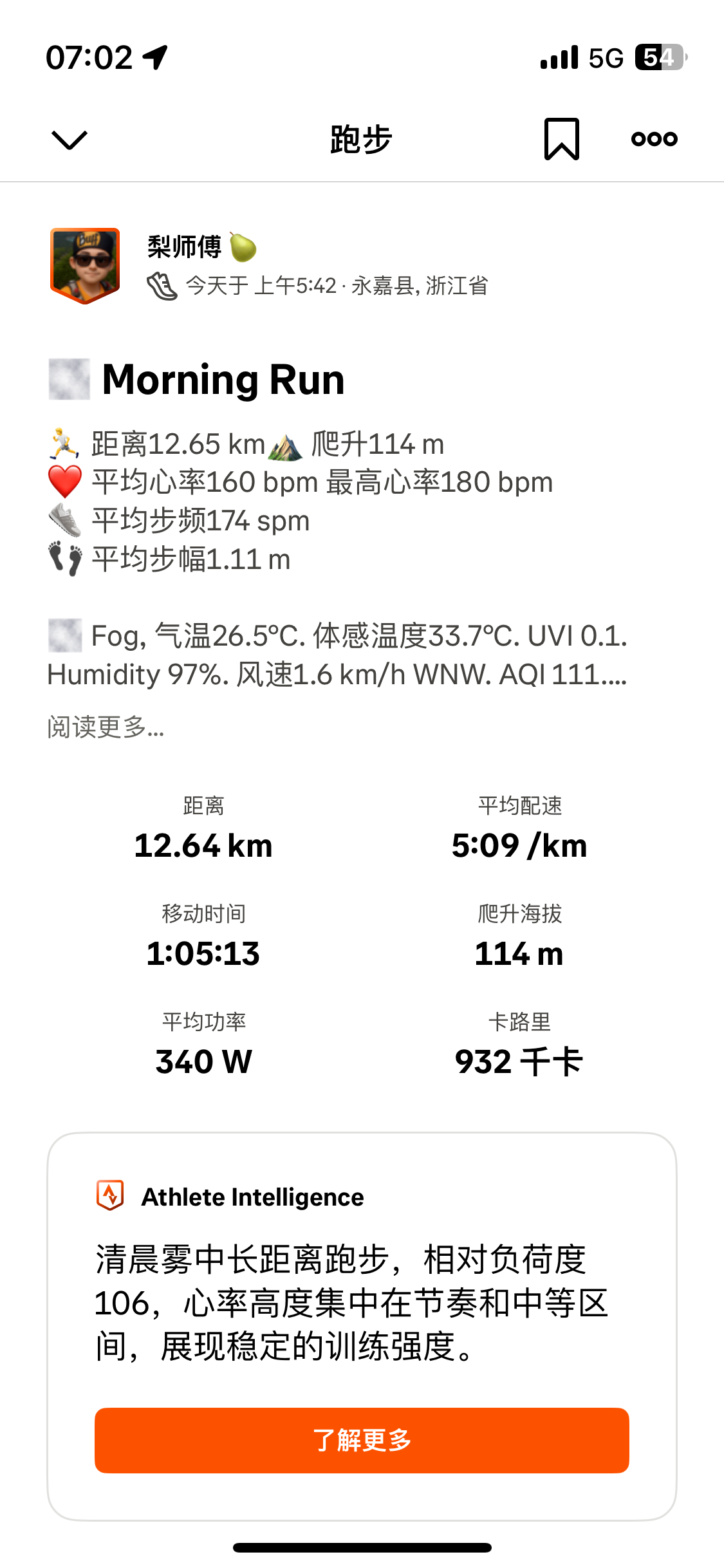724x1568 pixels.
Task: Open 梨师傅's profile avatar
Action: (x=85, y=265)
